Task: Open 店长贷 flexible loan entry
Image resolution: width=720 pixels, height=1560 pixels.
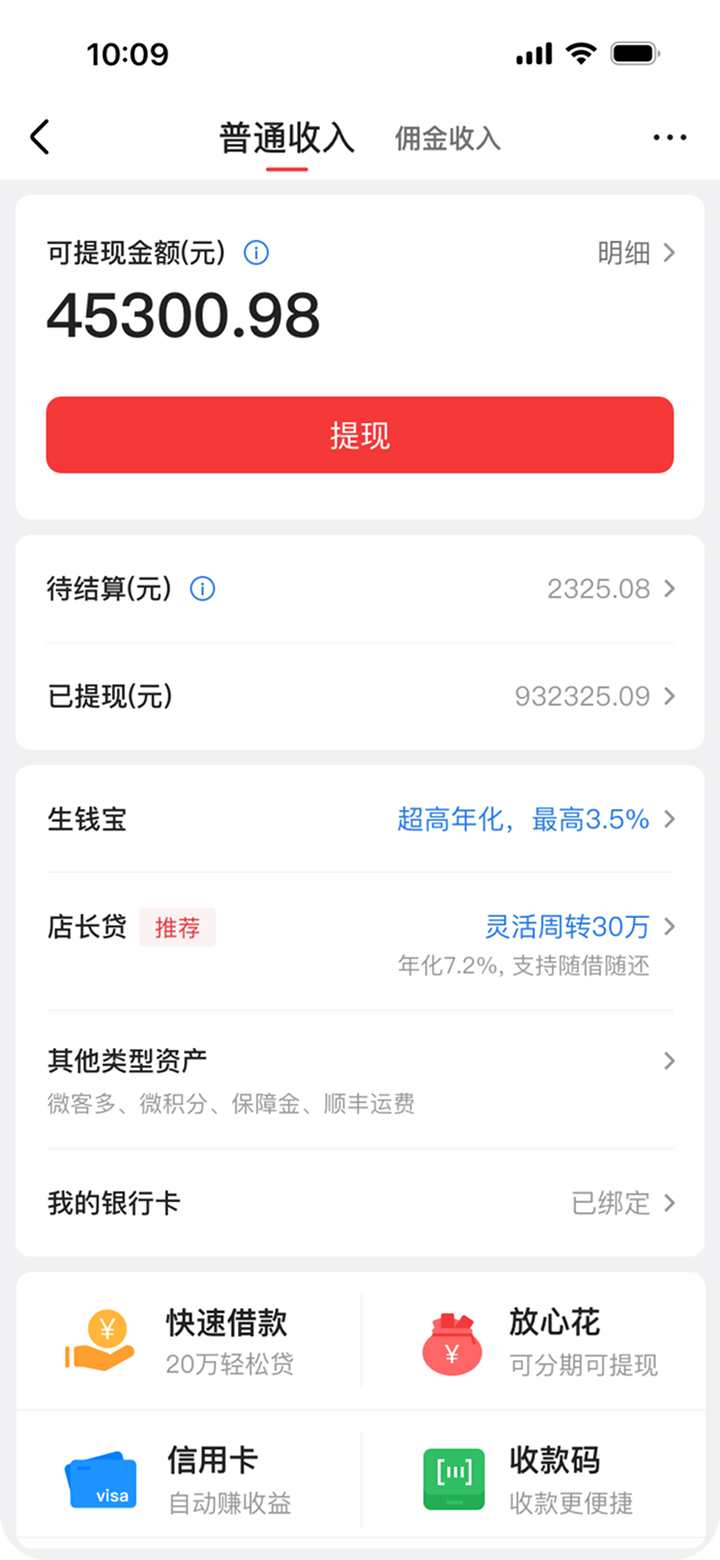Action: (360, 927)
